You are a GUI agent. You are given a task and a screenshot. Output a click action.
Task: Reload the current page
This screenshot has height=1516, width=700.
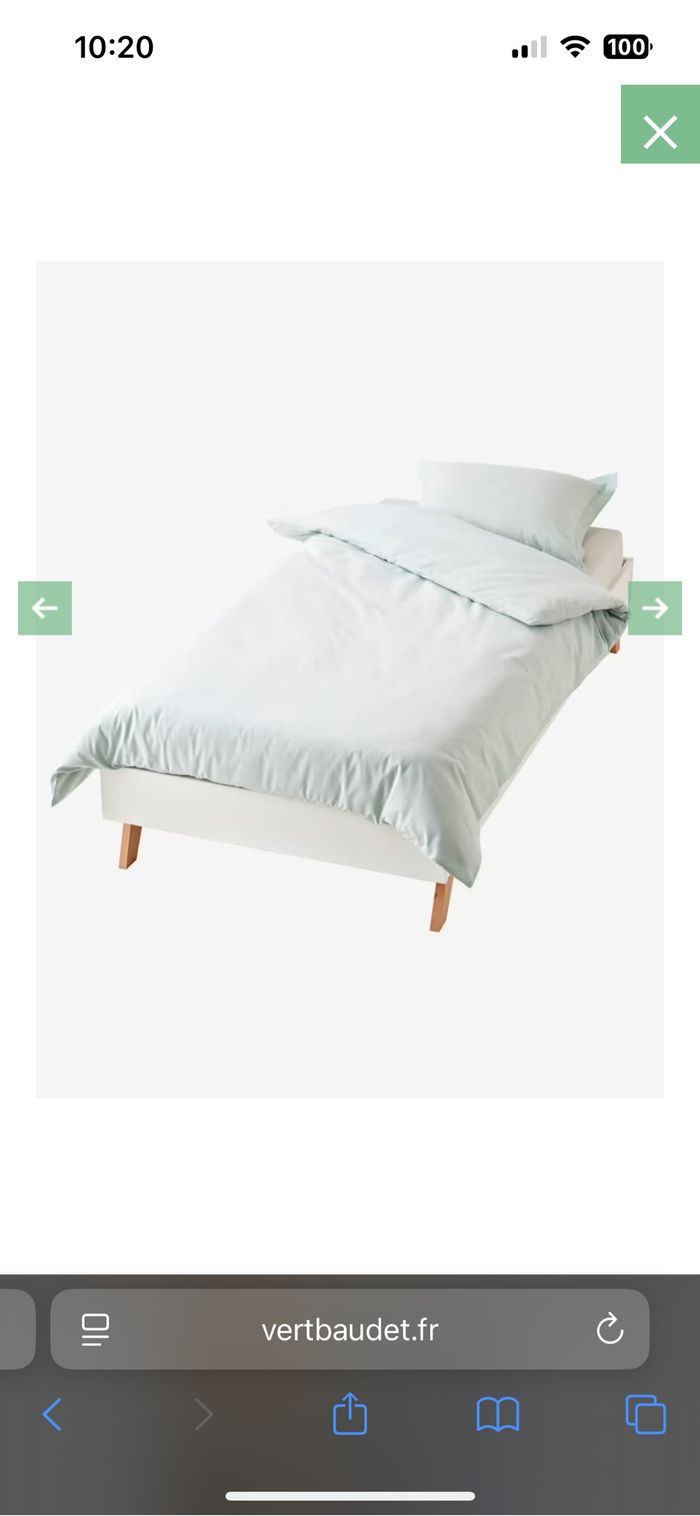click(609, 1329)
